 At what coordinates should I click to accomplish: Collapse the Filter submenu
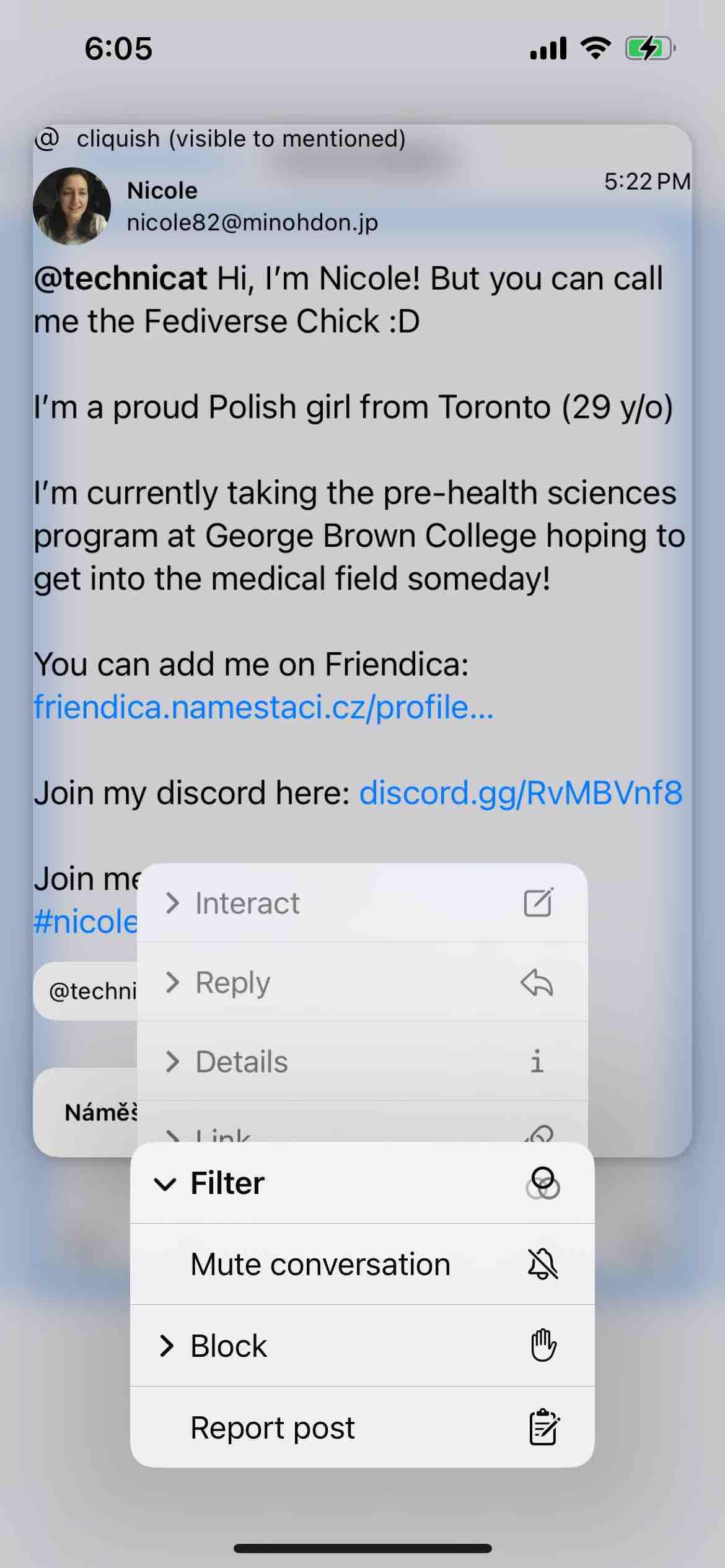coord(361,1183)
